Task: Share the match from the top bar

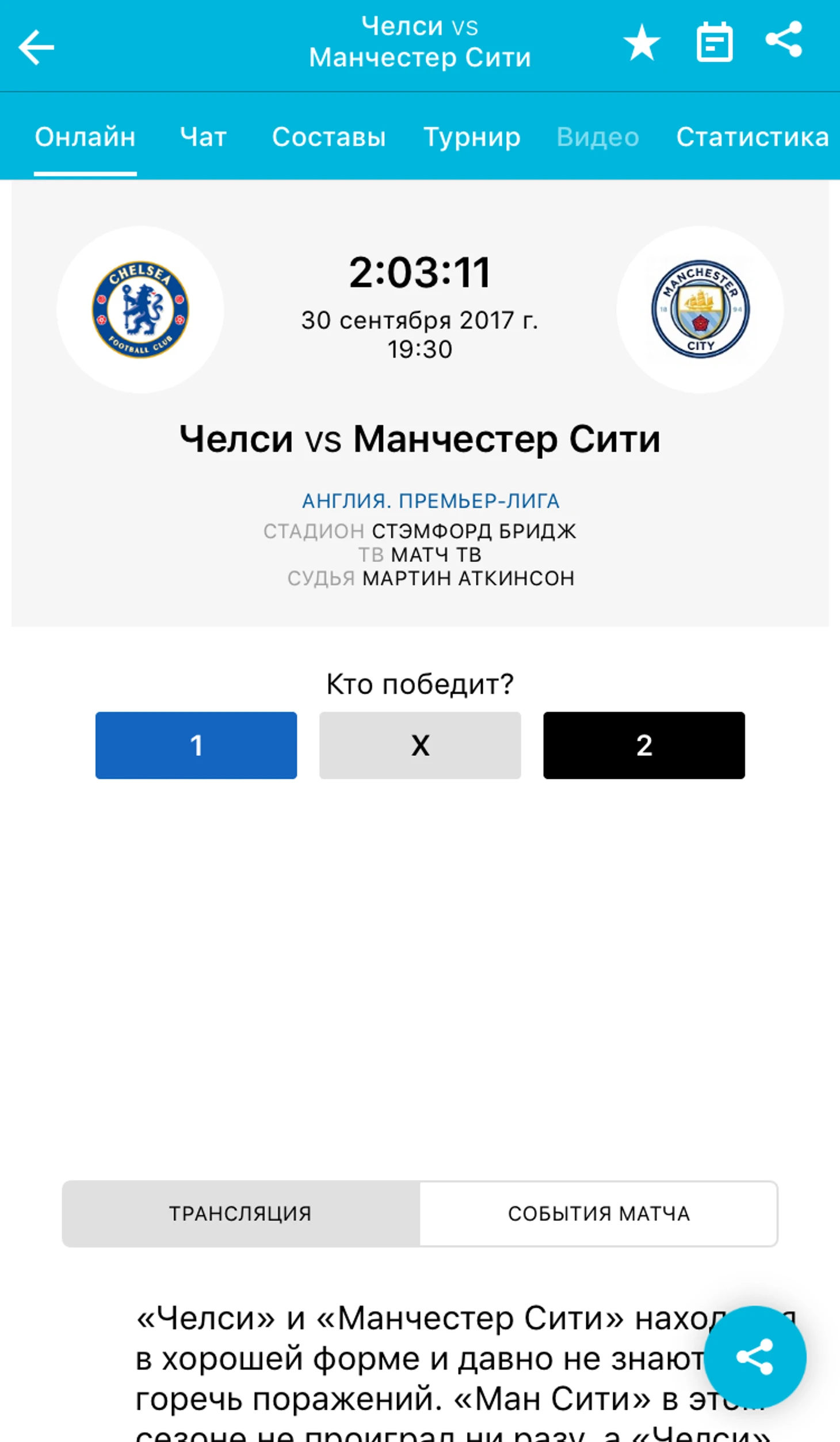Action: (x=784, y=40)
